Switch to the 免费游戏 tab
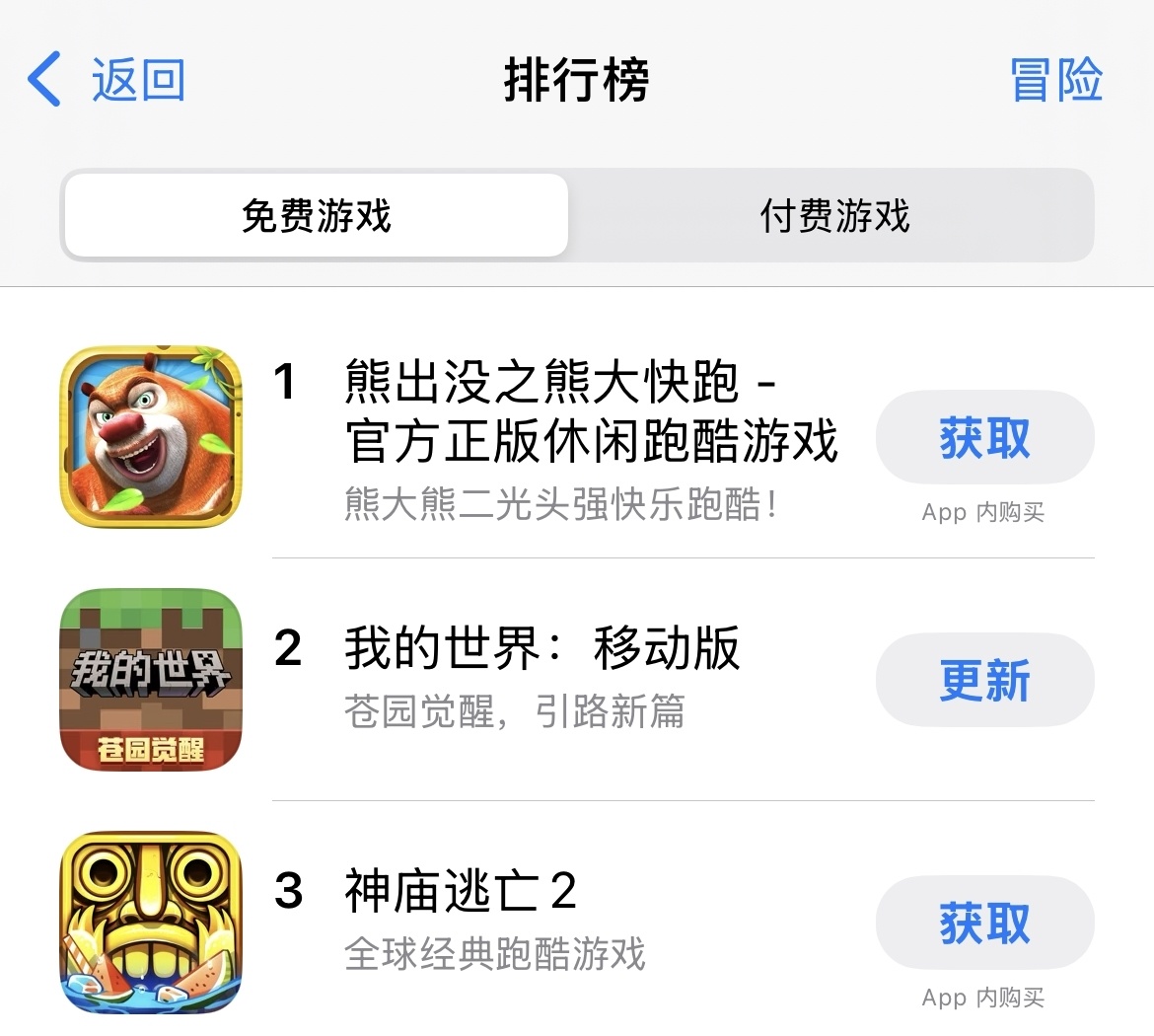 click(316, 215)
